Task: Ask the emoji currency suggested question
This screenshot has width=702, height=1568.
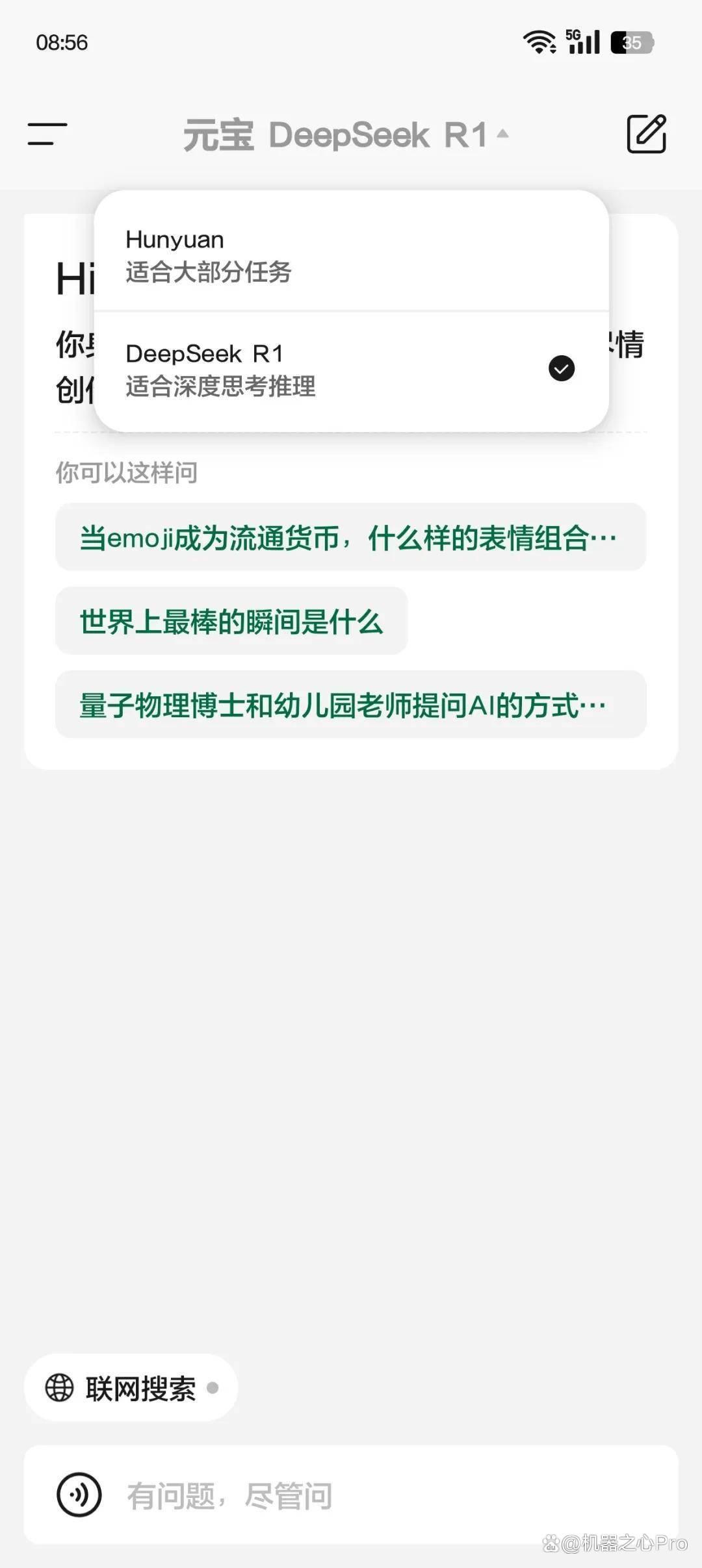Action: point(350,537)
